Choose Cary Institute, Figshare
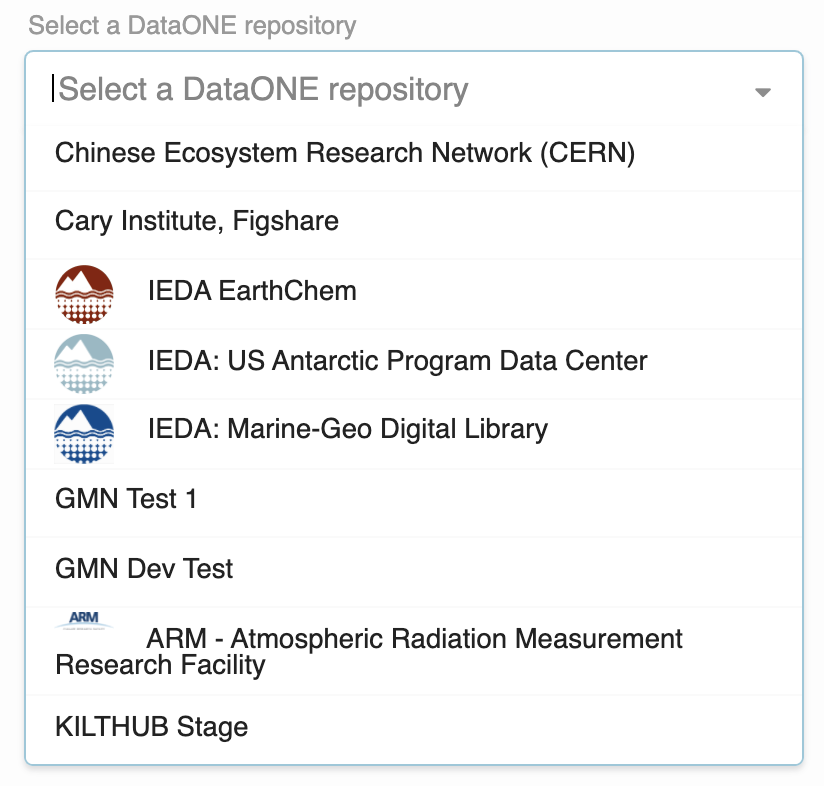The width and height of the screenshot is (824, 786). 197,221
